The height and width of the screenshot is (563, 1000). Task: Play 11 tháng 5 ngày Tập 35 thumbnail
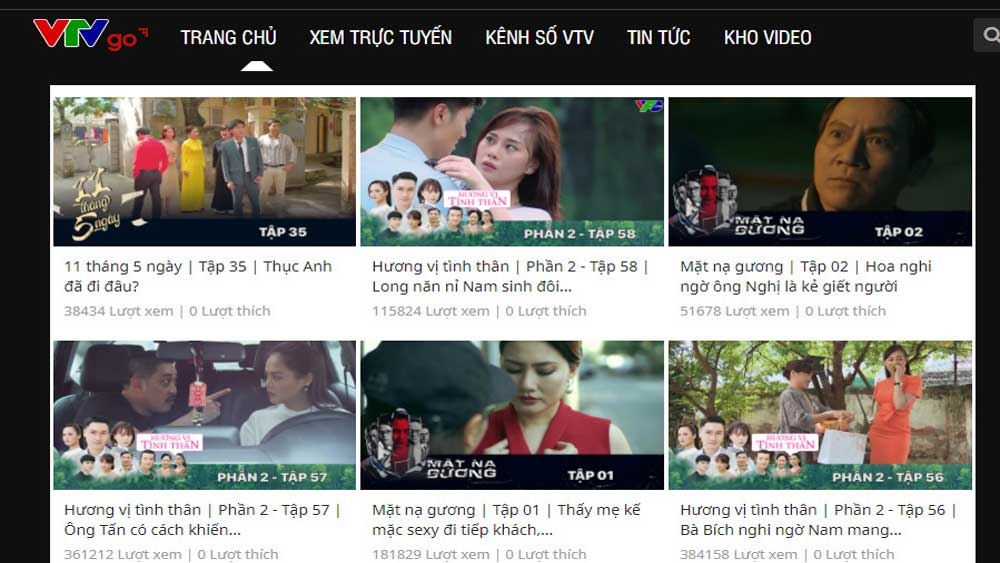tap(204, 171)
